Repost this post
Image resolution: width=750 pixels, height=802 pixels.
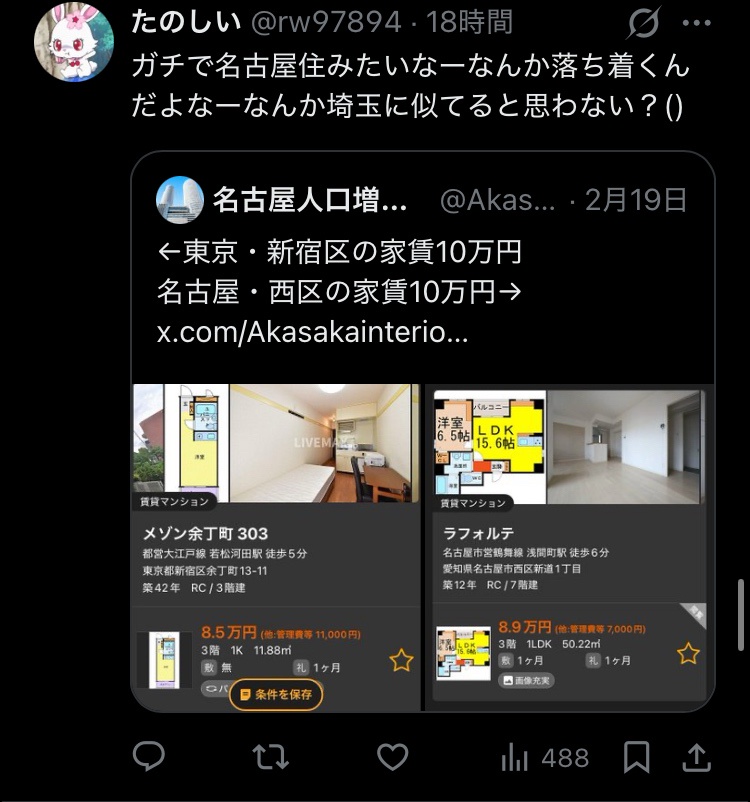click(x=271, y=757)
